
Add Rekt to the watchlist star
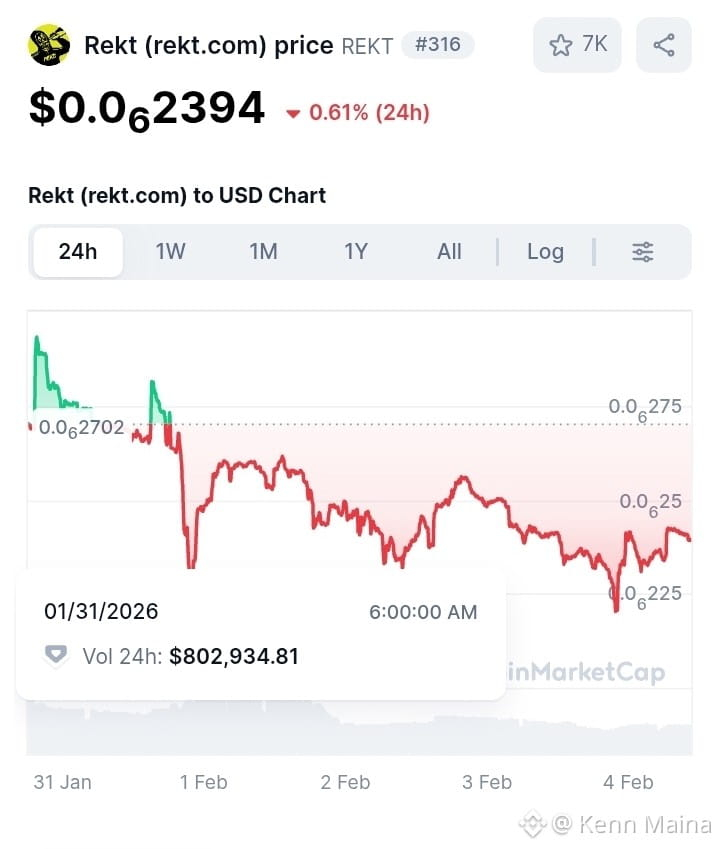point(562,45)
